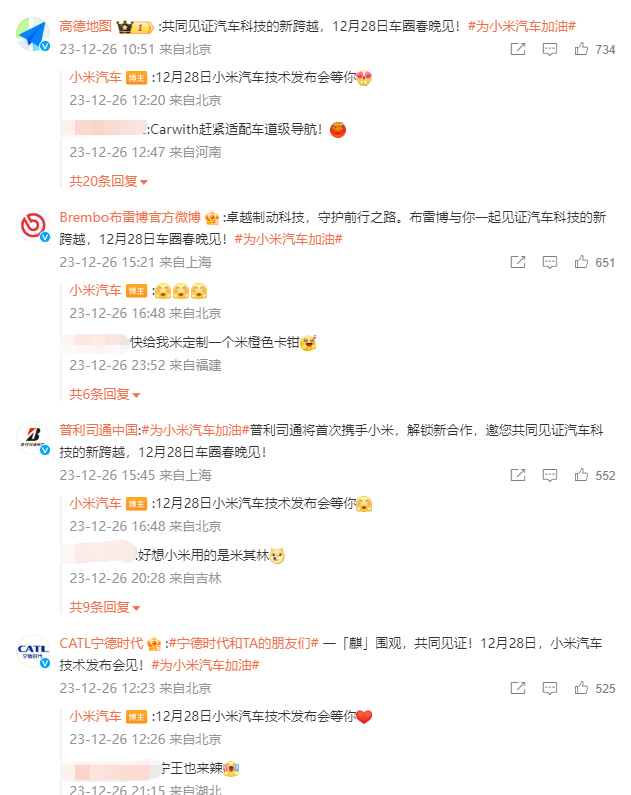
Task: Expand 共6条回复 under Brembo
Action: click(x=104, y=394)
